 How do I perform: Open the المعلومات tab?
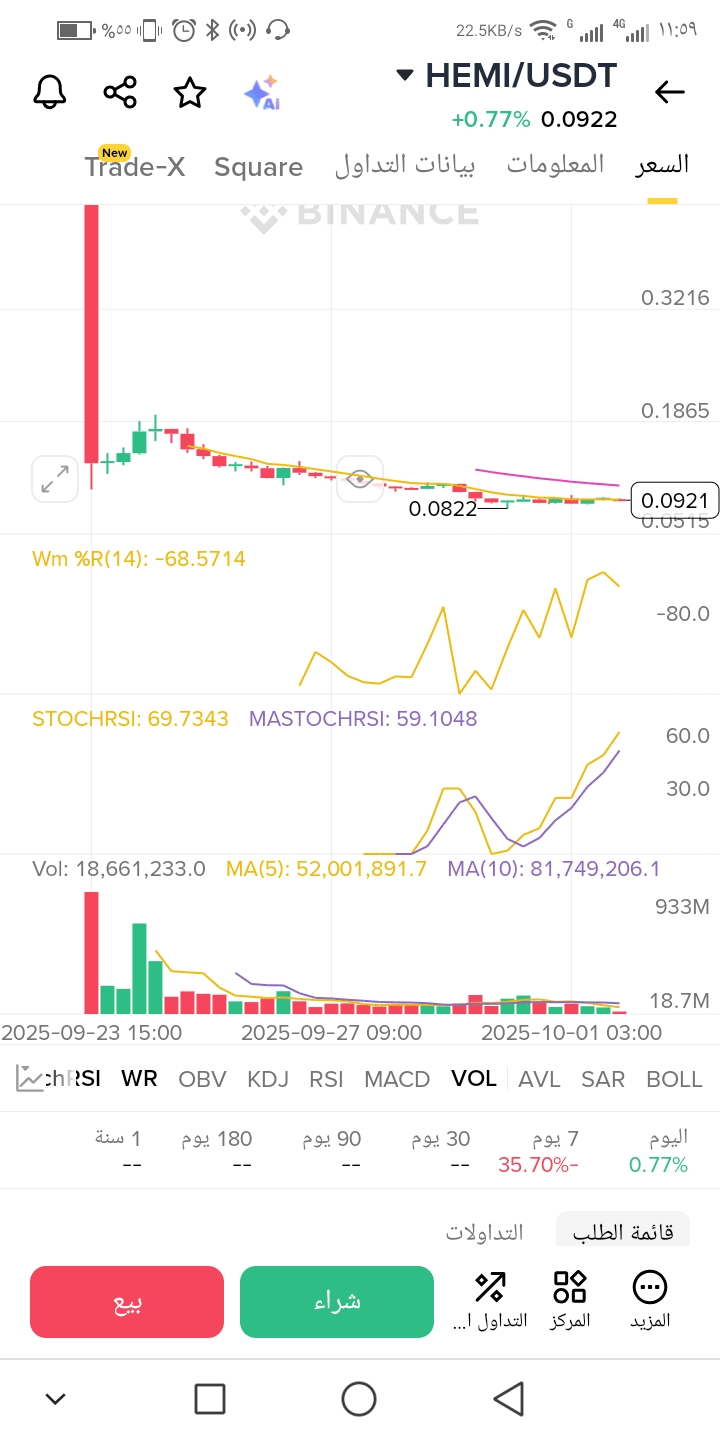coord(555,165)
